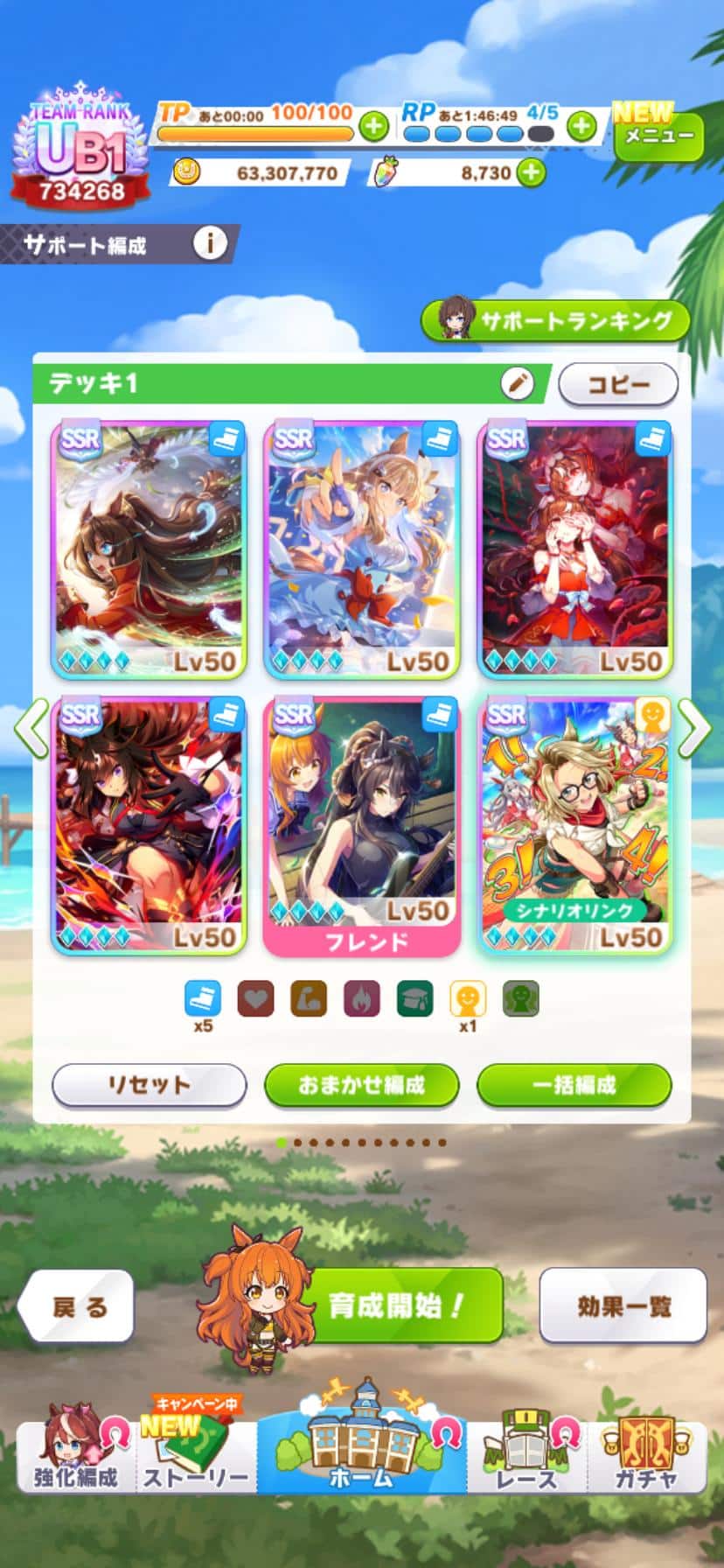Switch to the レース tab

pyautogui.click(x=526, y=1454)
